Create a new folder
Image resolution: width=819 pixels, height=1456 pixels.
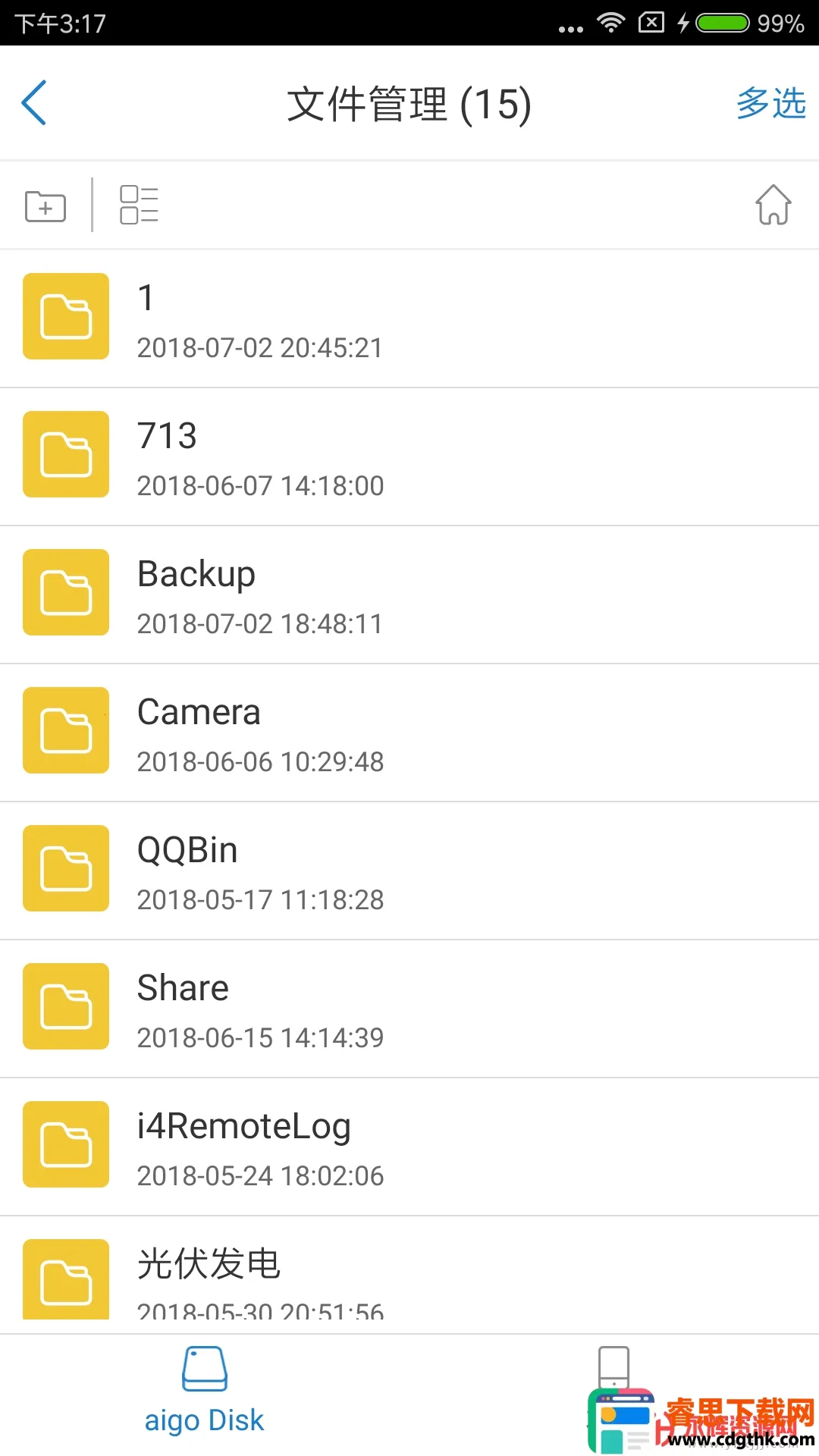(x=45, y=206)
